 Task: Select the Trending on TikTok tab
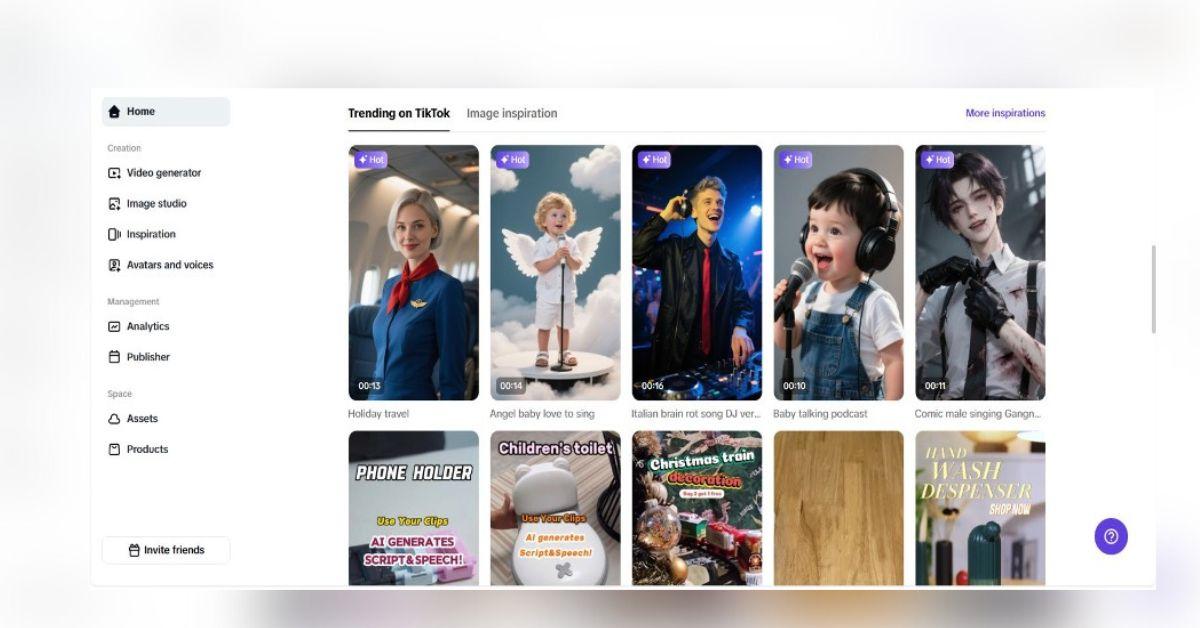tap(399, 114)
